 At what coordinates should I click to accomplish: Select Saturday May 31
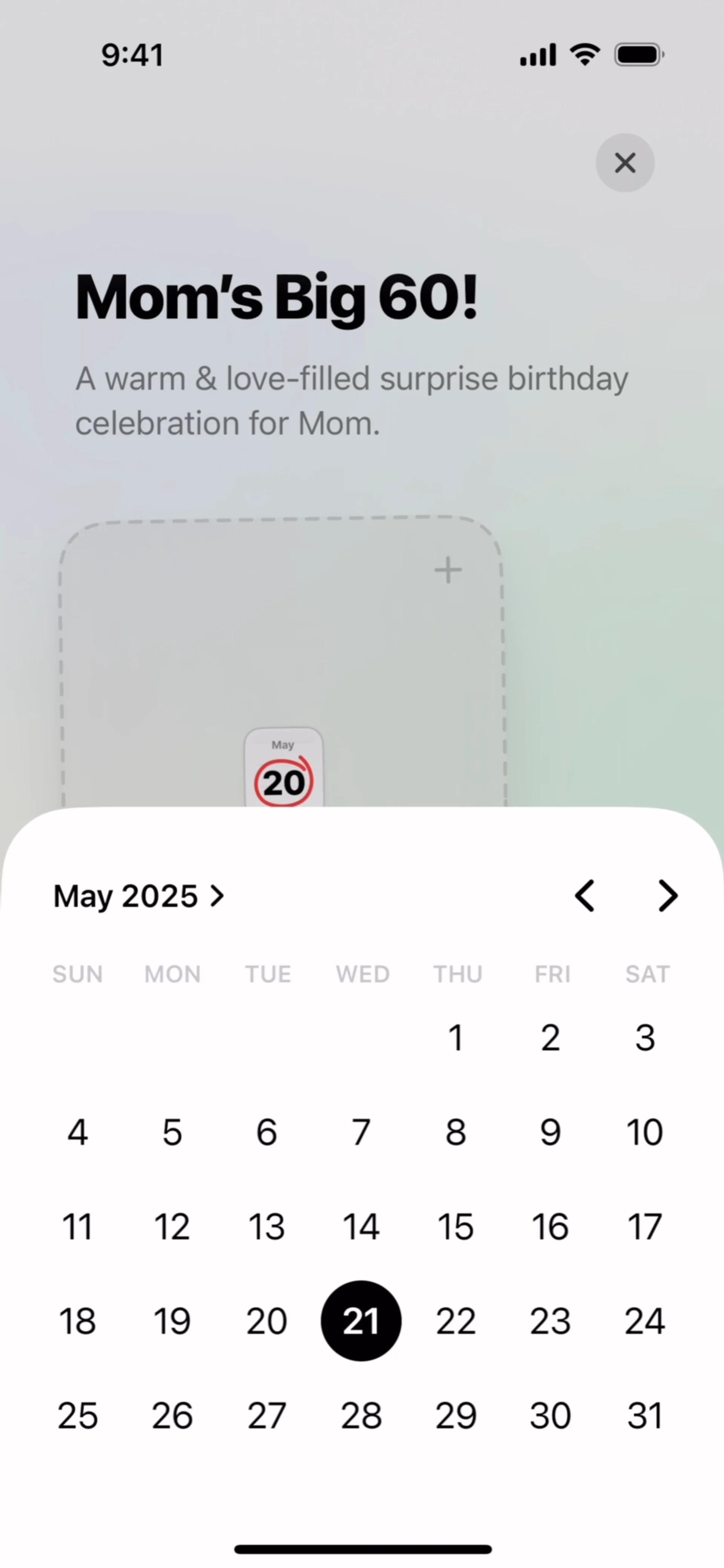point(645,1416)
